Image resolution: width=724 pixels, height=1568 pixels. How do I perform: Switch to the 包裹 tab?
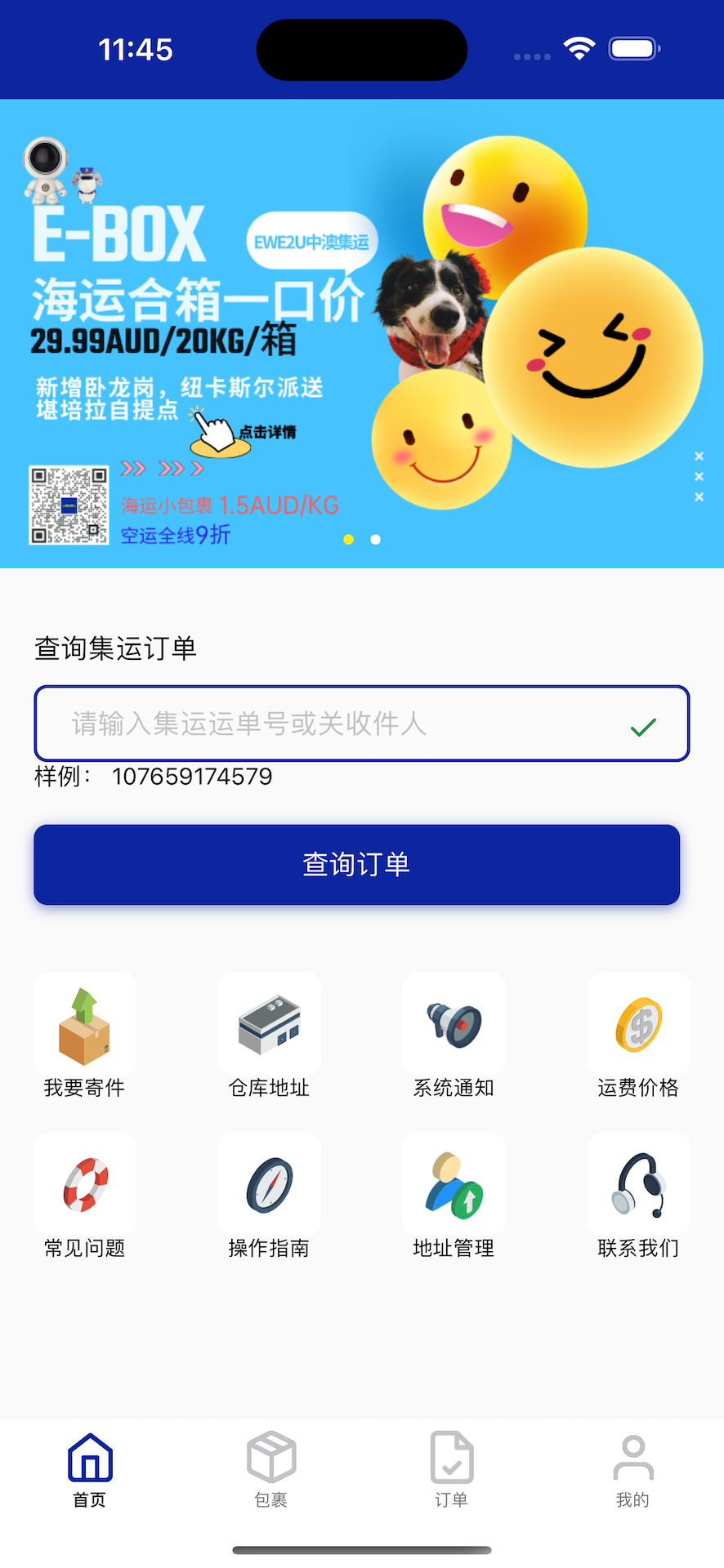click(271, 1470)
